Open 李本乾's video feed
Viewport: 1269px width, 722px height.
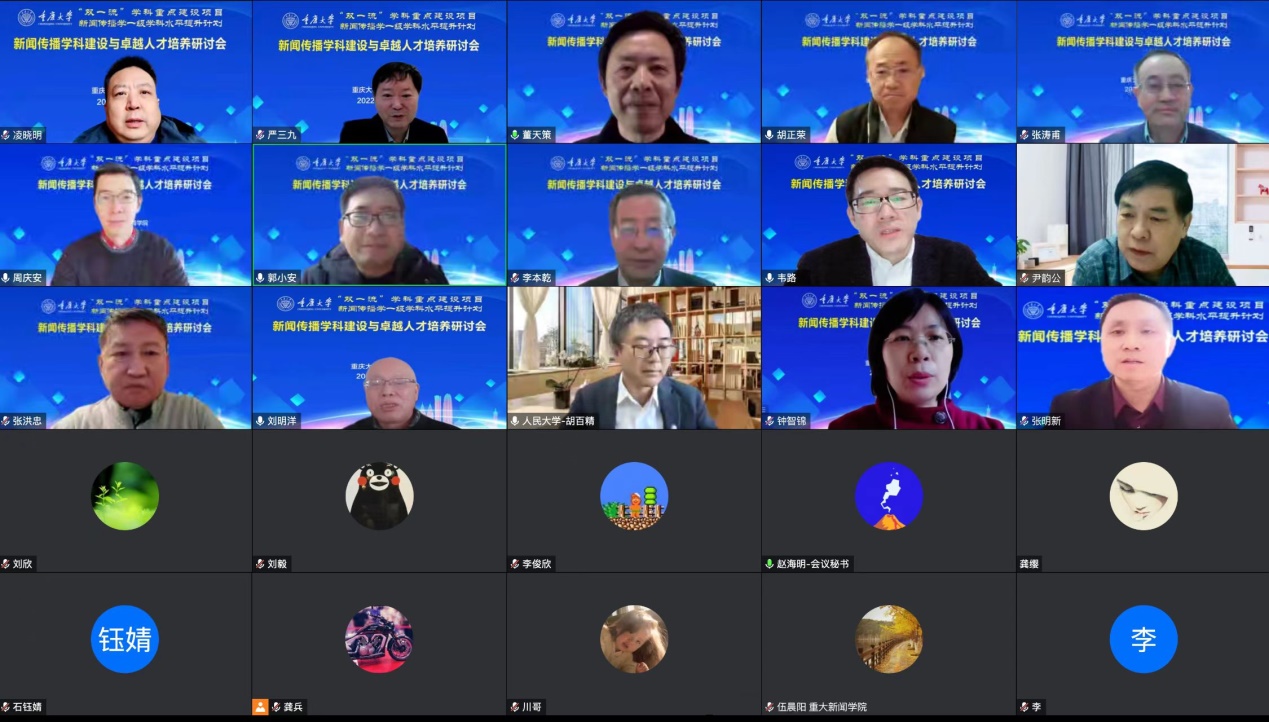click(634, 215)
